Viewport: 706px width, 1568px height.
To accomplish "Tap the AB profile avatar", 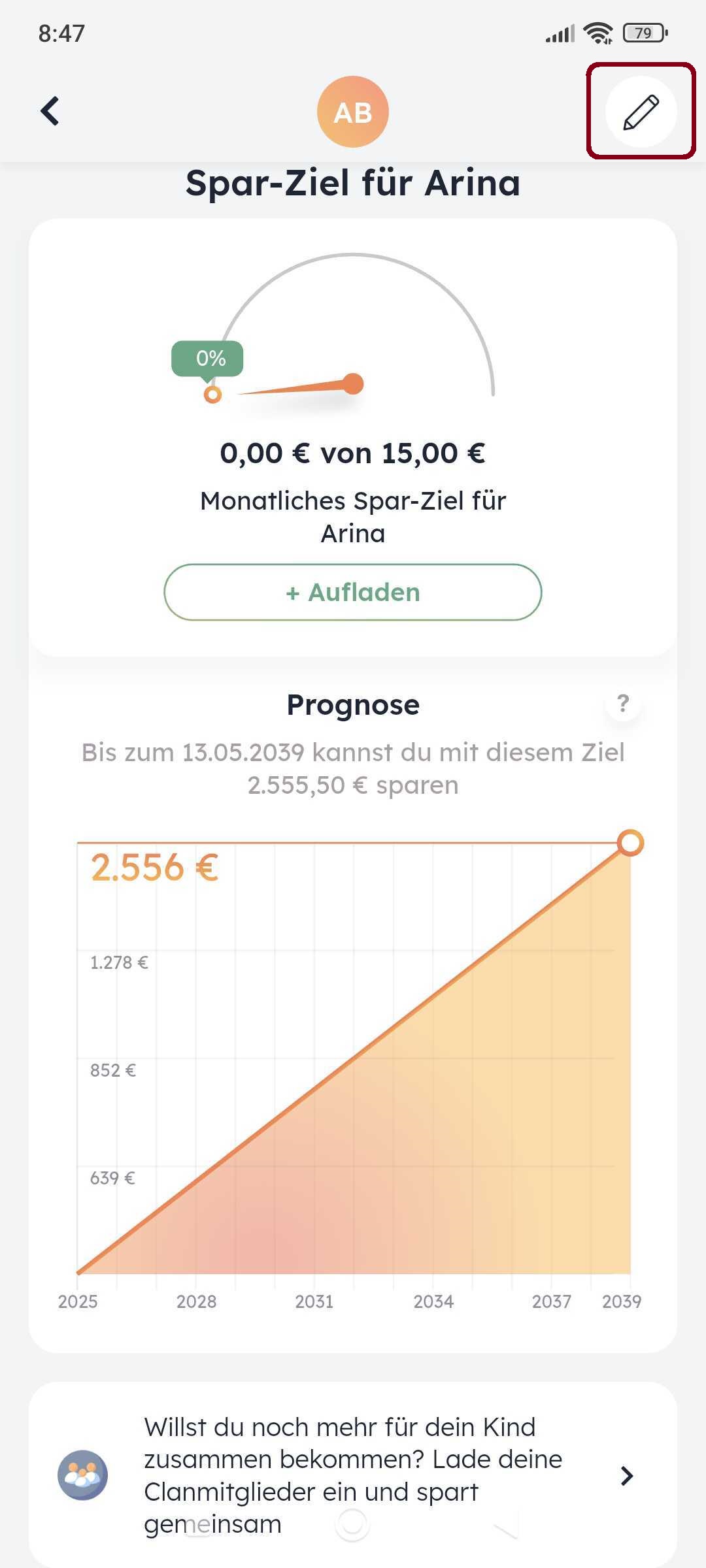I will click(353, 112).
